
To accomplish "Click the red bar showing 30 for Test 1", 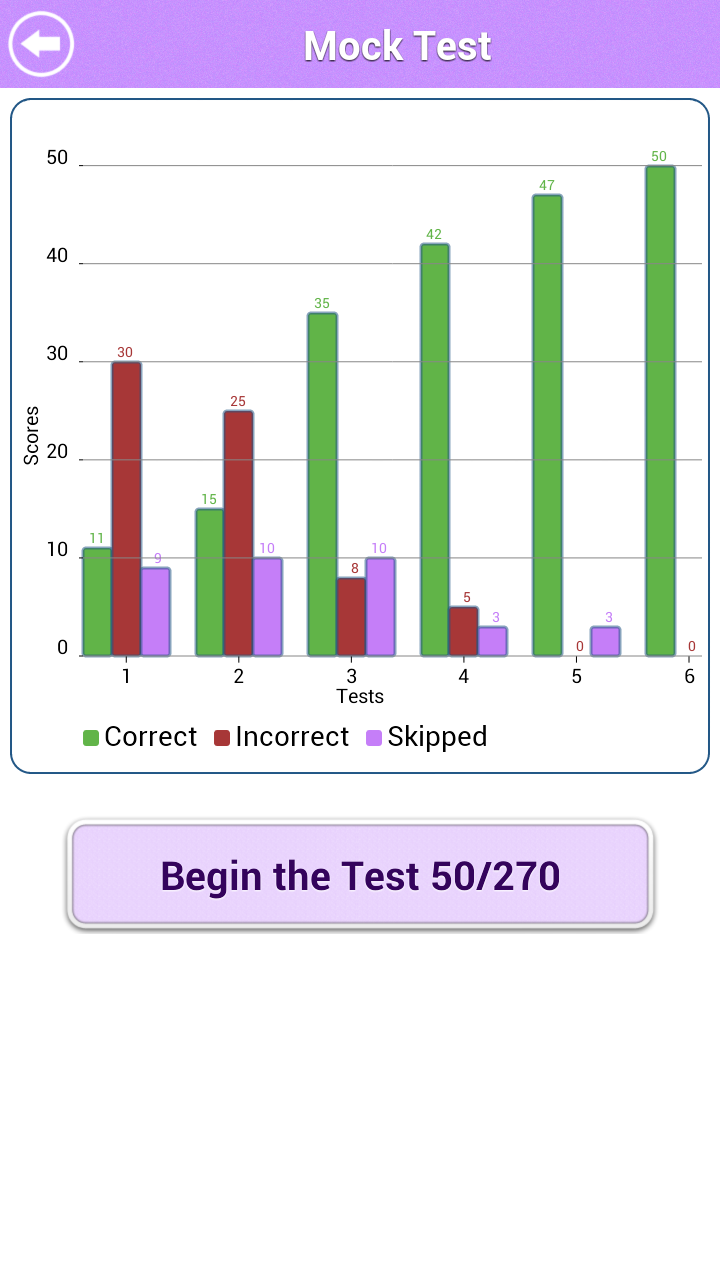I will [x=126, y=500].
